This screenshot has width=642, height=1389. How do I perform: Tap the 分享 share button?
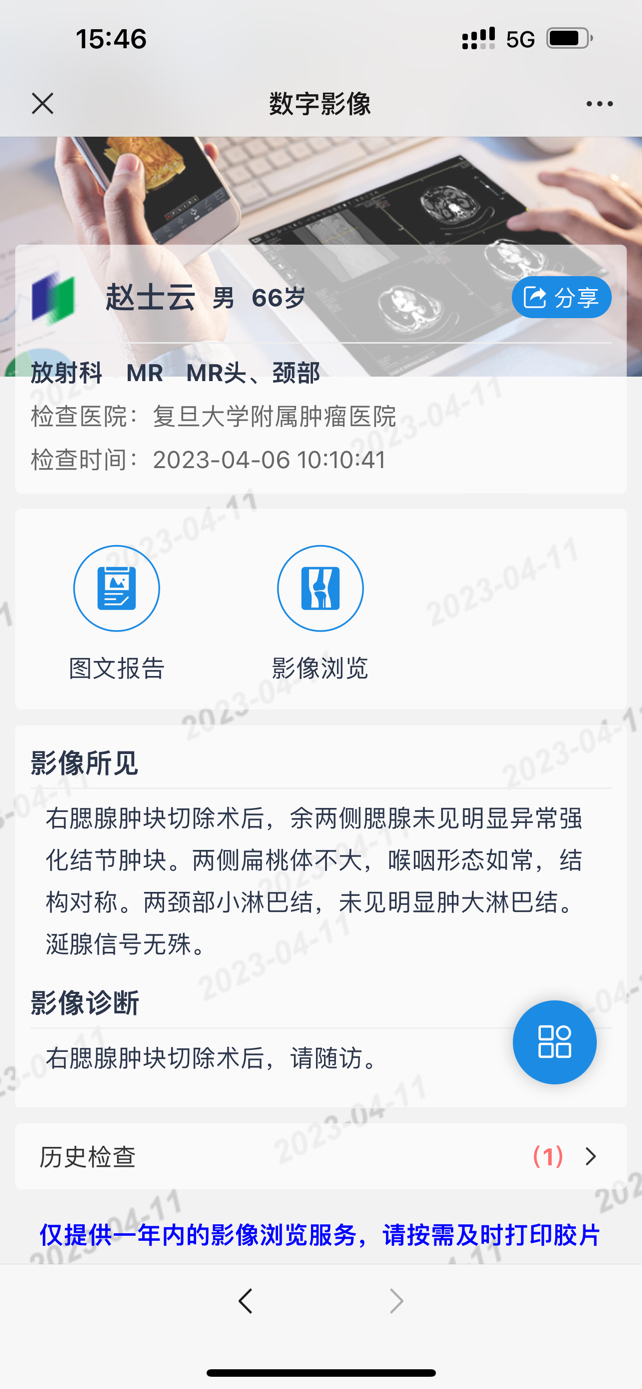[561, 297]
